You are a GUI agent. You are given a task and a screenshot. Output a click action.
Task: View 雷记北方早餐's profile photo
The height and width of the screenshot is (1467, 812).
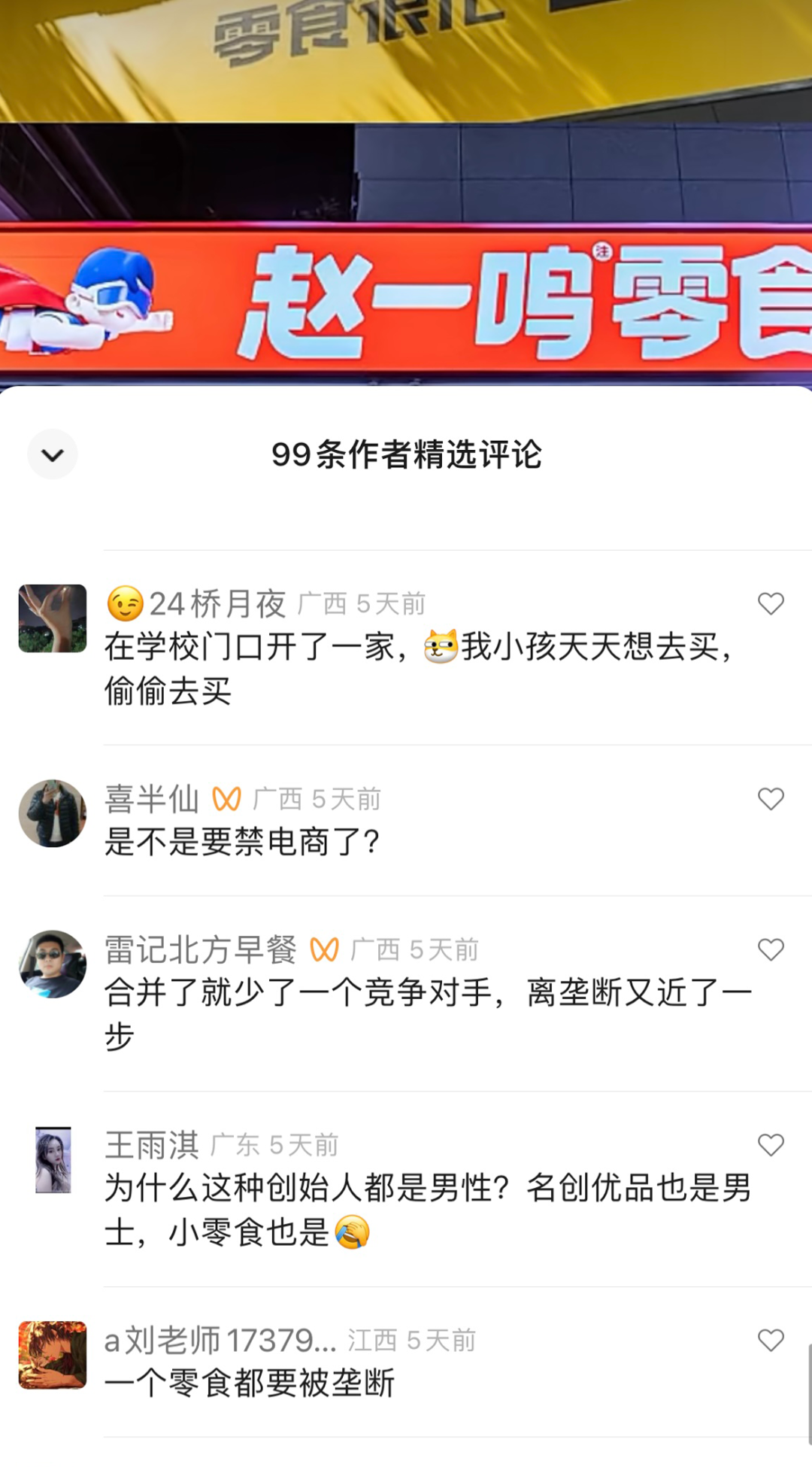[53, 964]
